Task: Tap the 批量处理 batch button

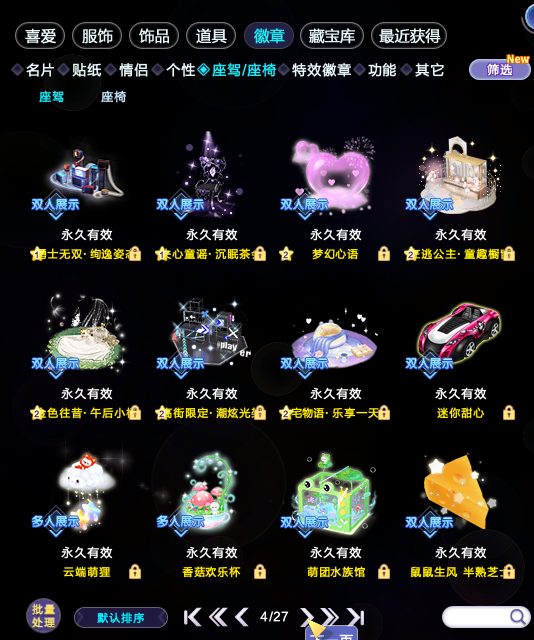Action: click(x=44, y=616)
